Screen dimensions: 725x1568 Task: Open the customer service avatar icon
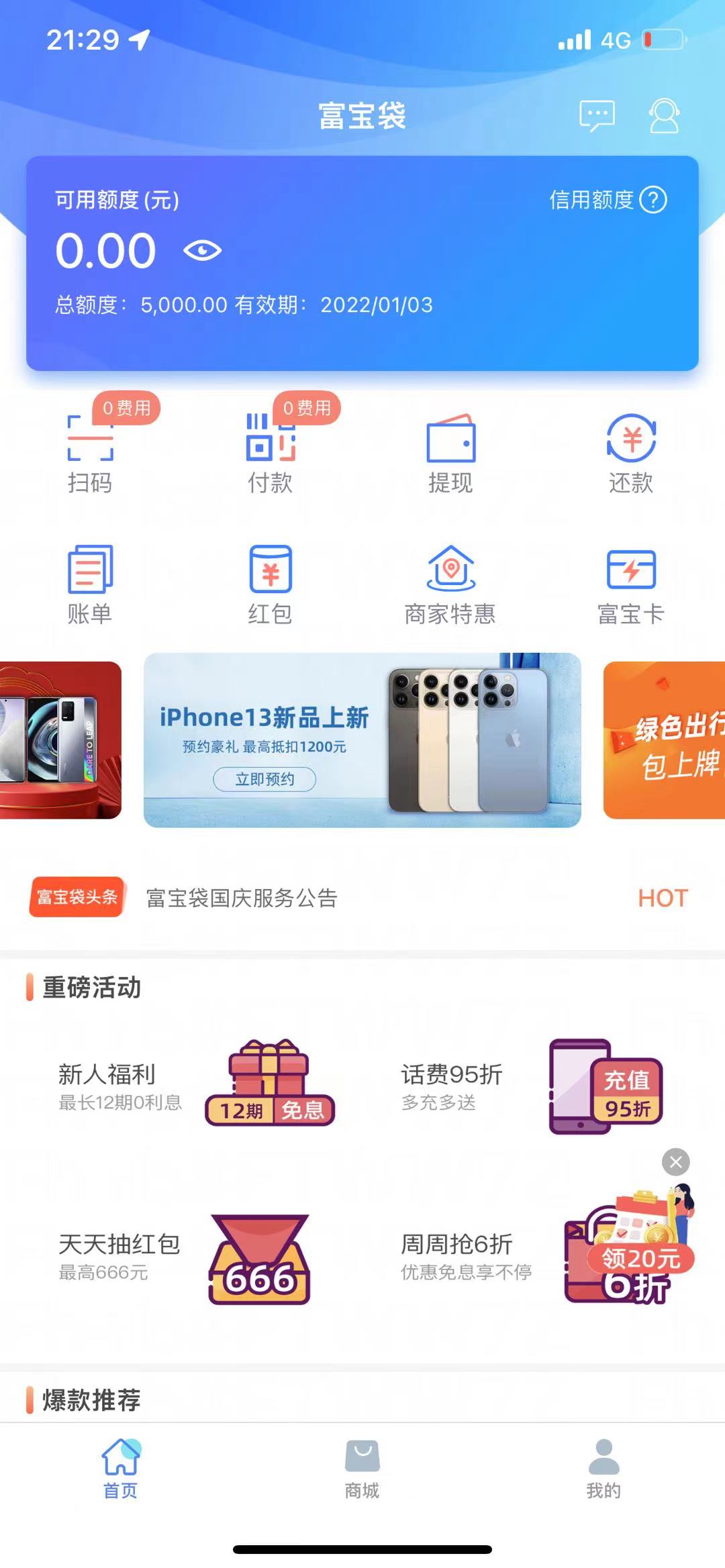point(664,116)
